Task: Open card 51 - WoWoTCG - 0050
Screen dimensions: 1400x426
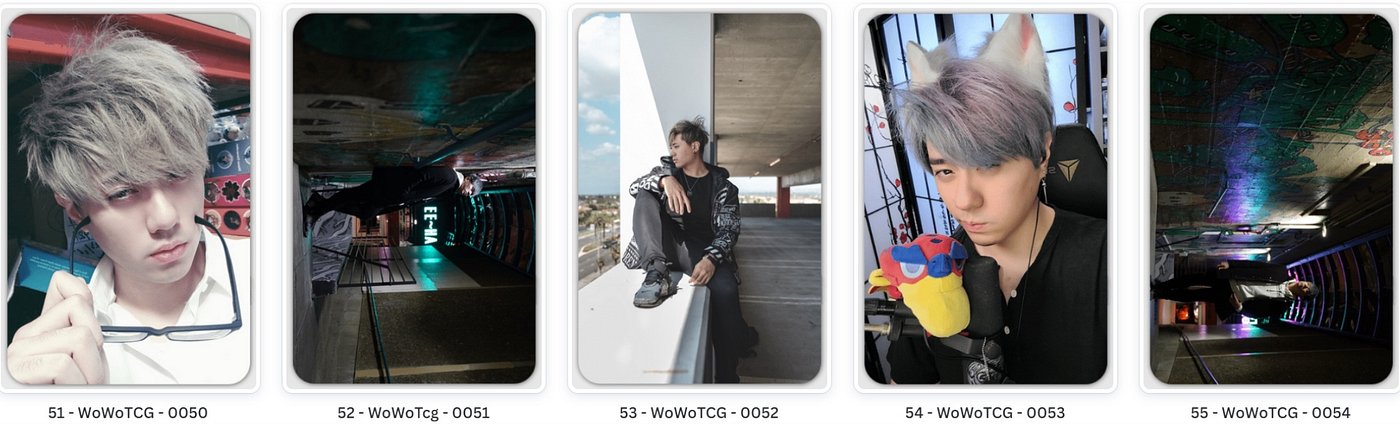Action: click(129, 198)
